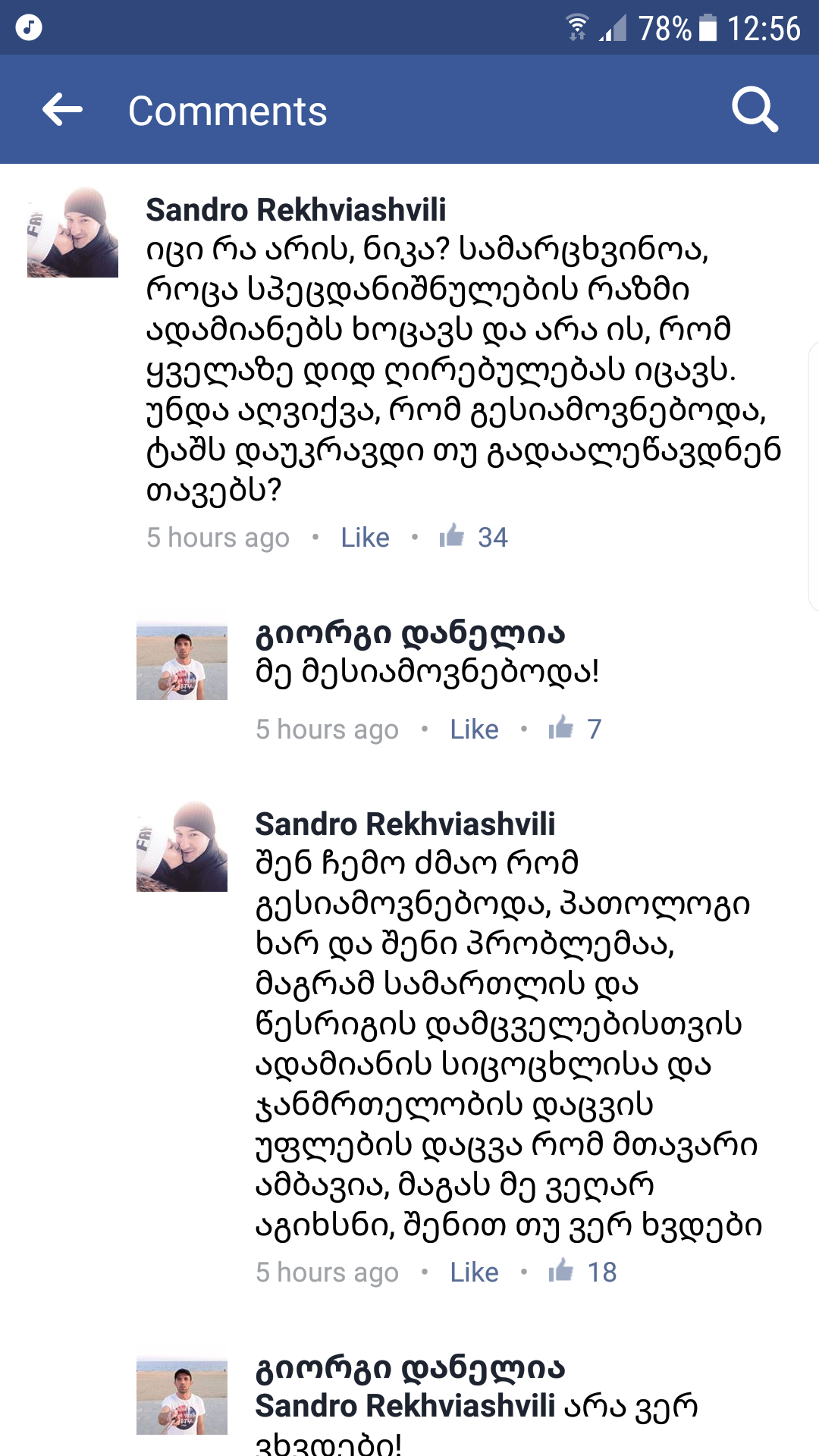
Task: Go back from Comments
Action: click(x=62, y=110)
